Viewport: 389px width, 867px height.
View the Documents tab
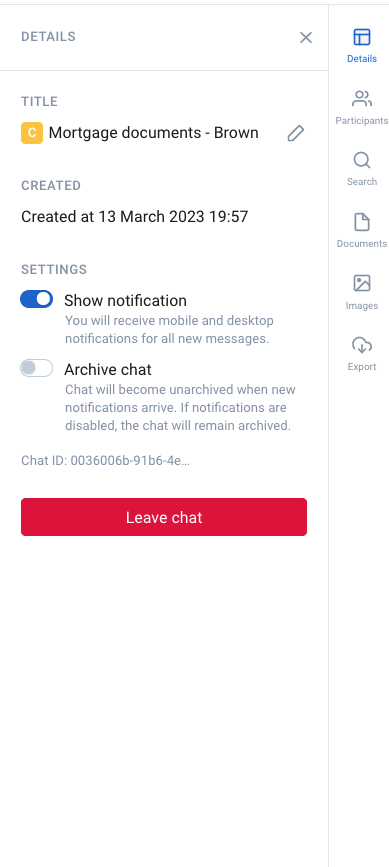point(362,231)
